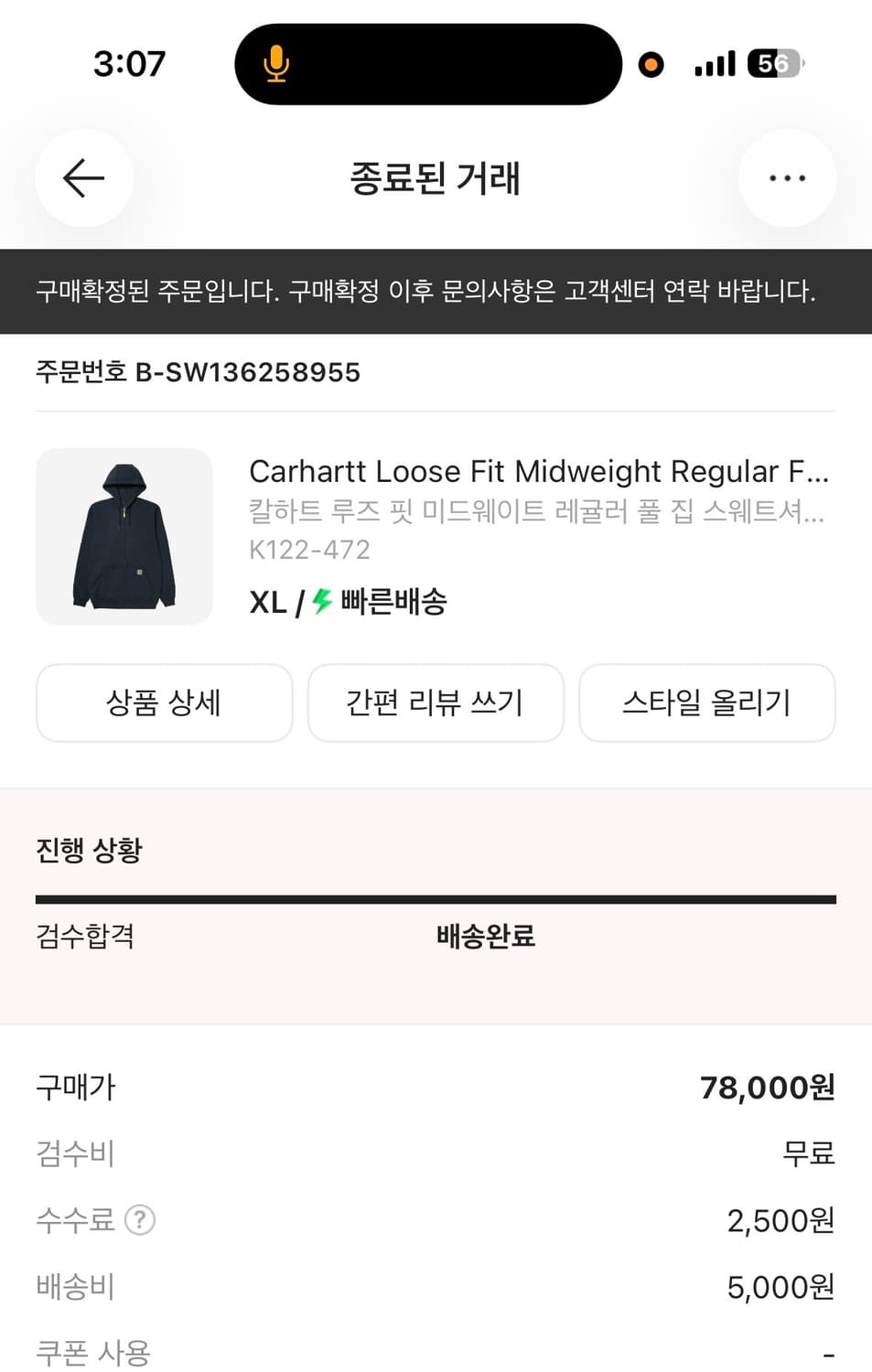Tap the 배송완료 delivery status label
The image size is (872, 1372).
click(x=485, y=936)
